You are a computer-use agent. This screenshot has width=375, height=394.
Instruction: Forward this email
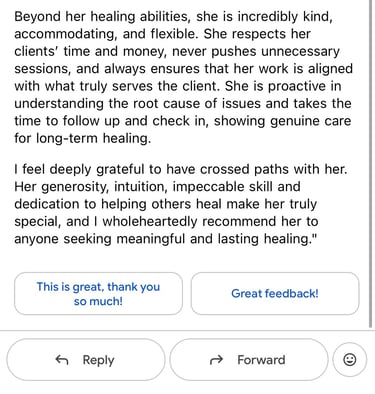[249, 360]
